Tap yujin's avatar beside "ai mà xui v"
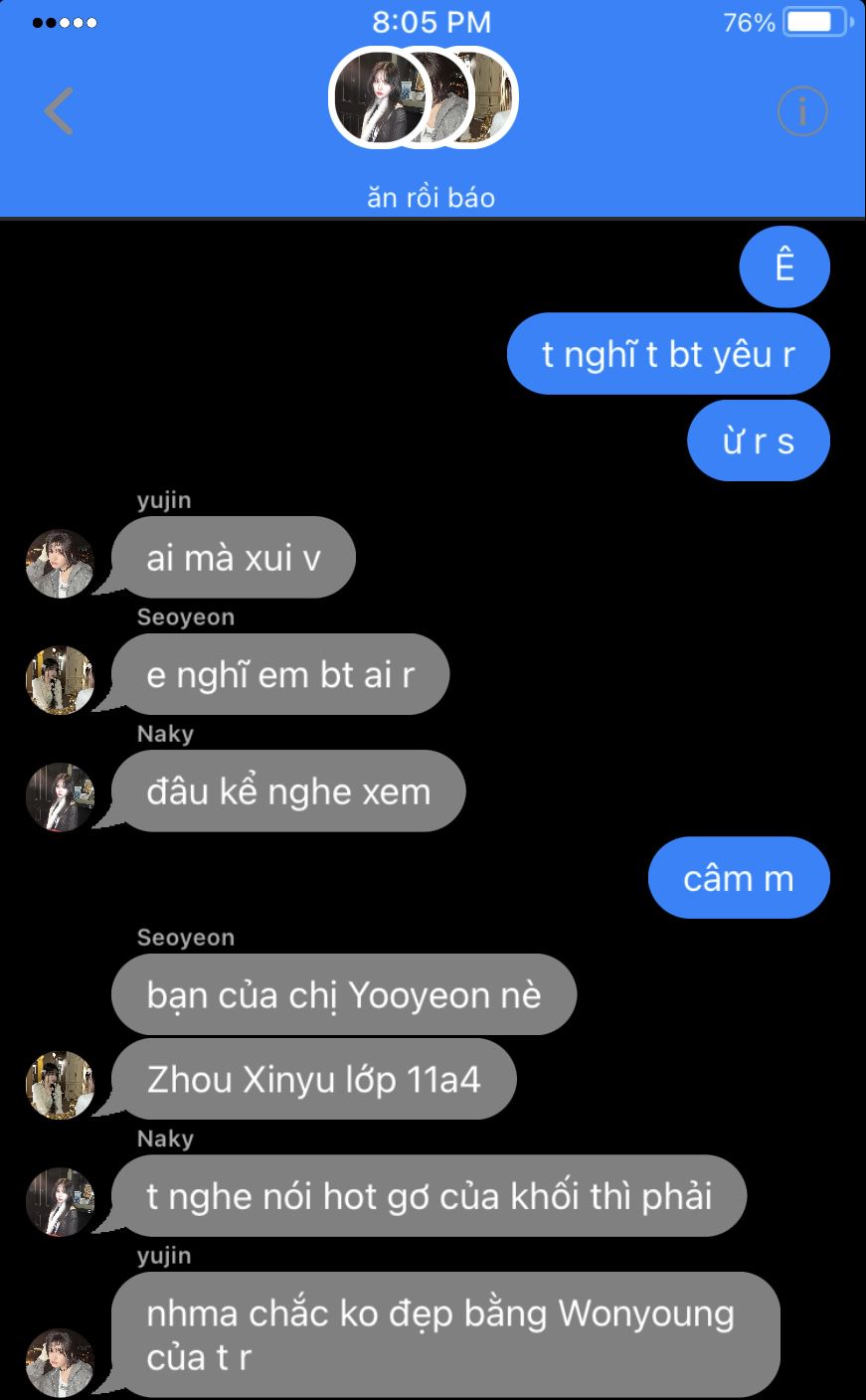Screen dimensions: 866x1400 pos(60,564)
